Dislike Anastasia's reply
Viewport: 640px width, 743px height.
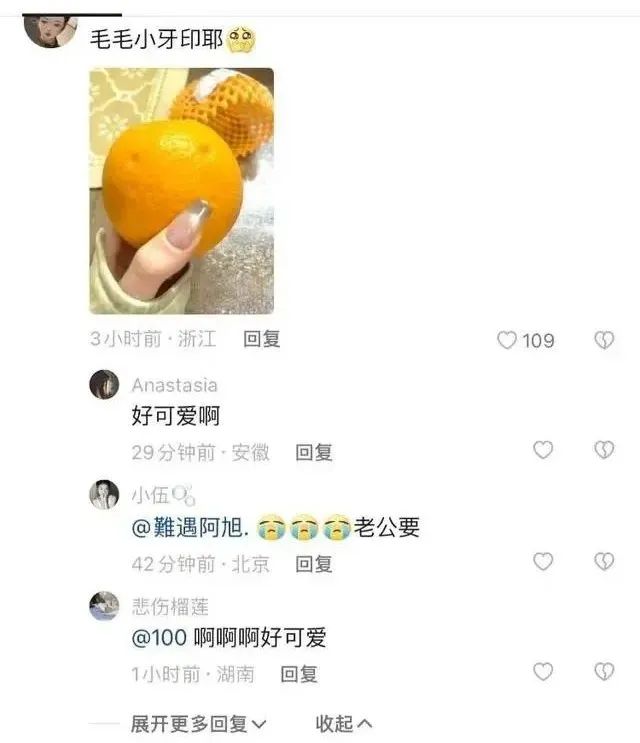[604, 451]
